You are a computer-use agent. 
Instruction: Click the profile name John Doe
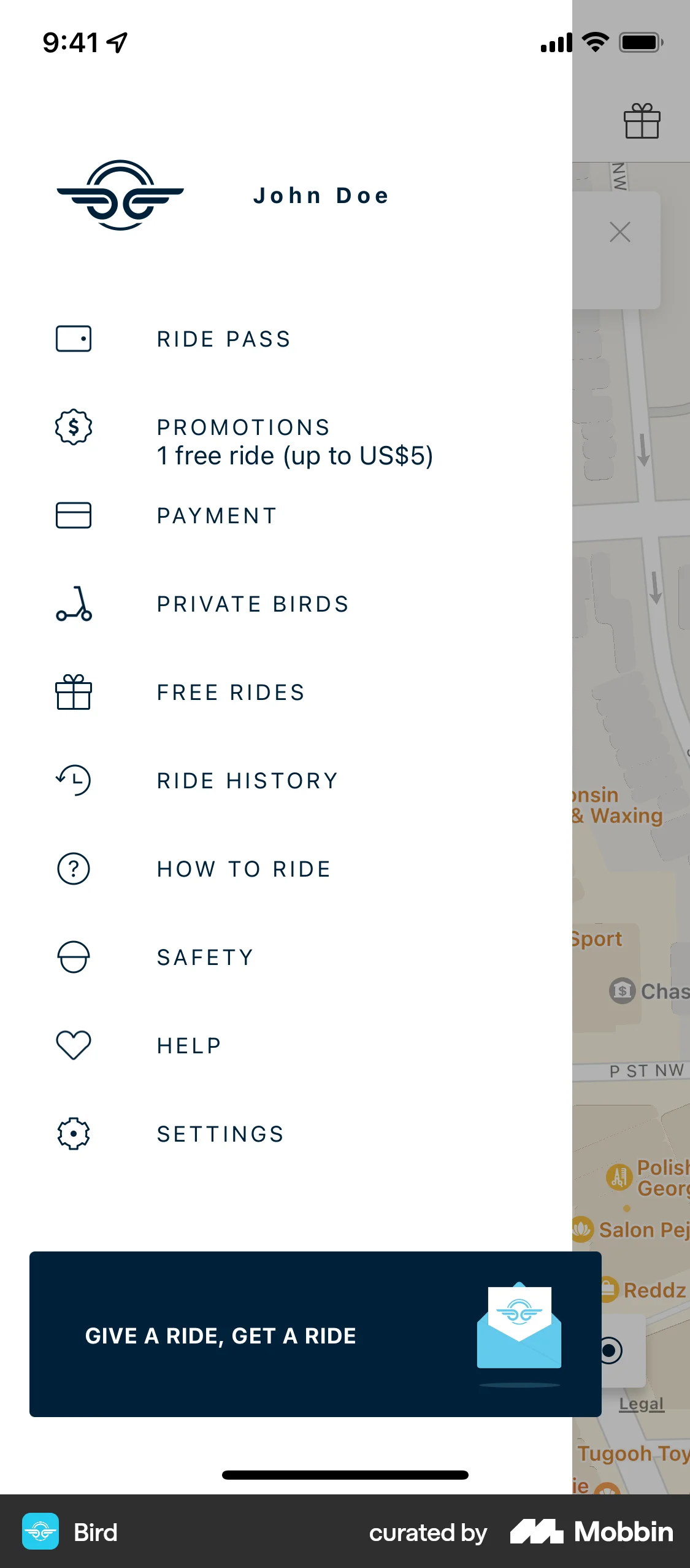321,195
